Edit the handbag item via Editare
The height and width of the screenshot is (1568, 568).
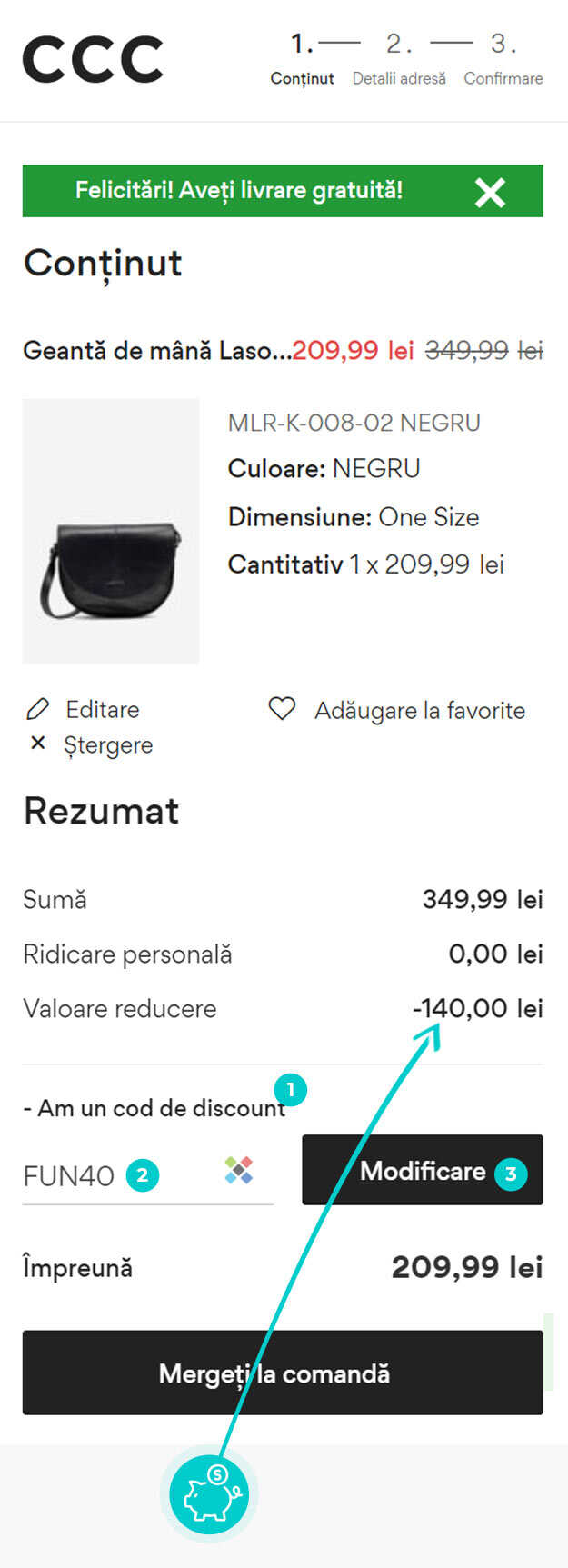(84, 709)
